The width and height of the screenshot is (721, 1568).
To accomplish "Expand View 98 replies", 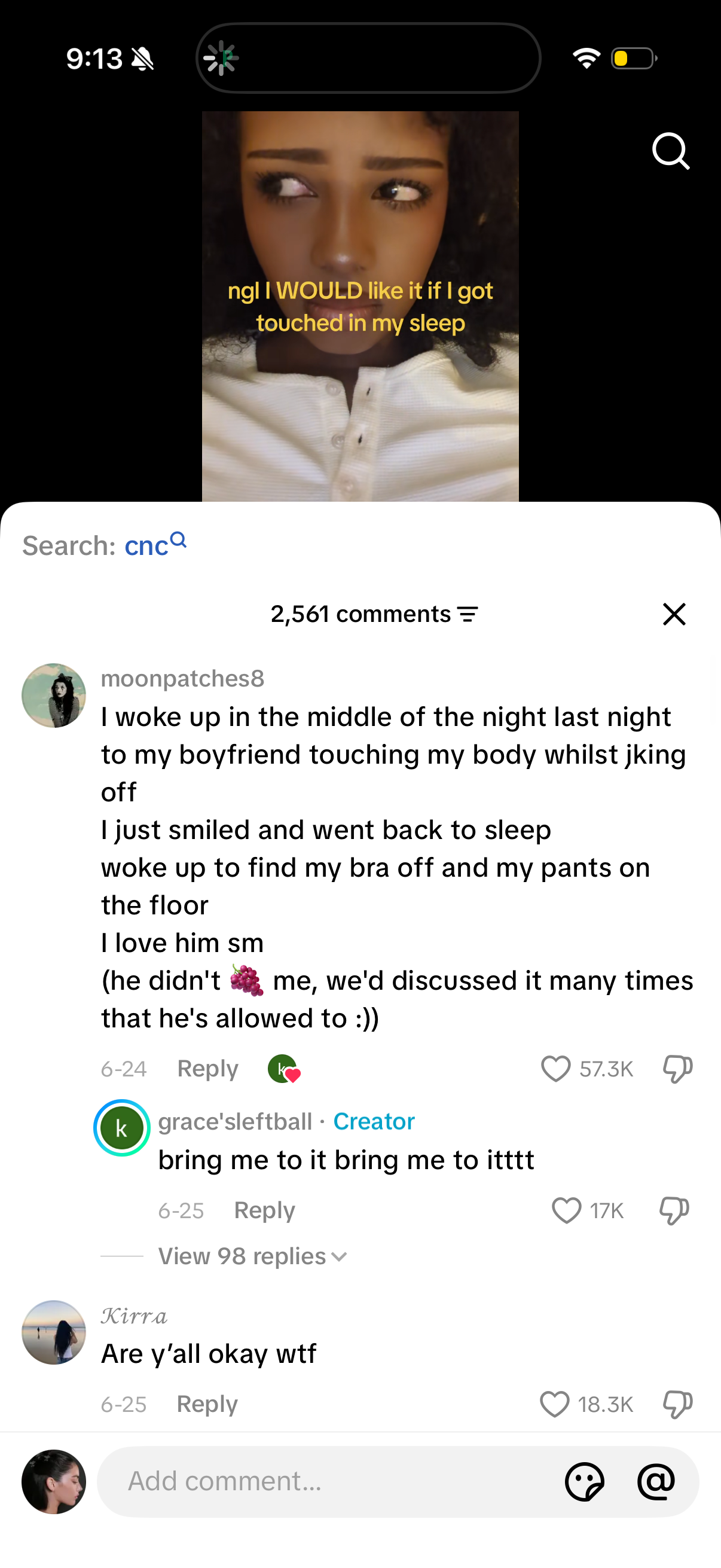I will pyautogui.click(x=252, y=1256).
